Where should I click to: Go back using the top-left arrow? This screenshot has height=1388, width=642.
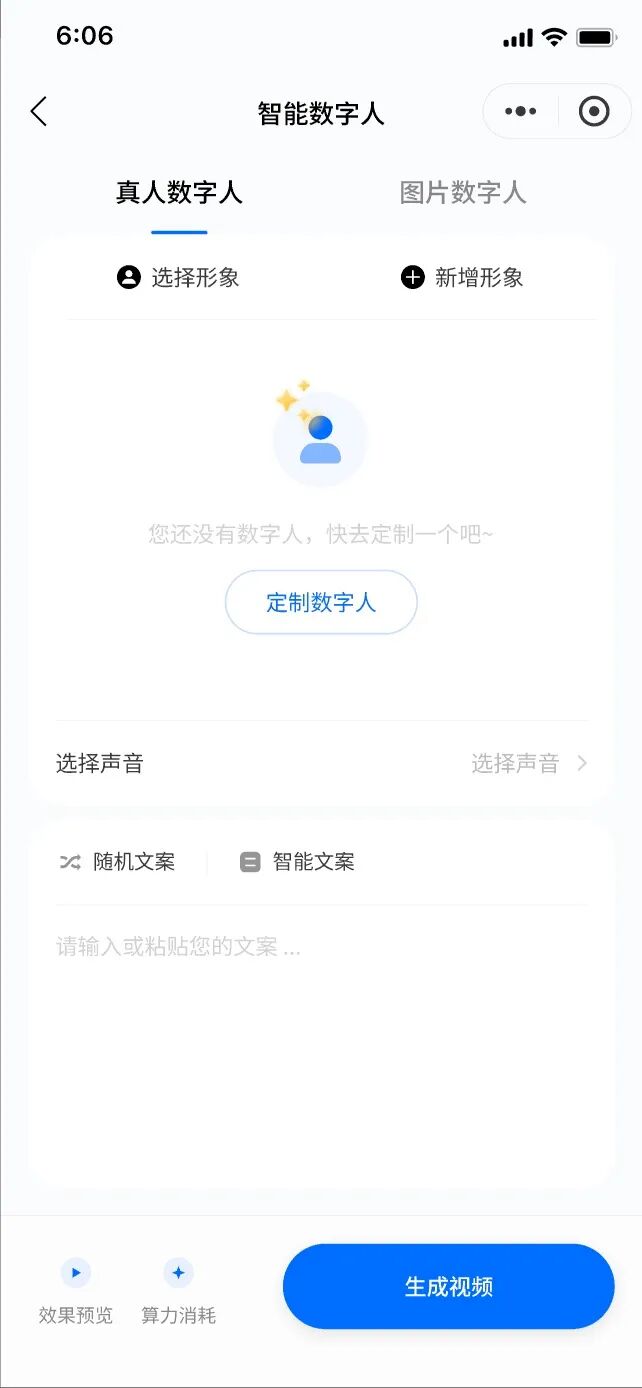tap(39, 112)
